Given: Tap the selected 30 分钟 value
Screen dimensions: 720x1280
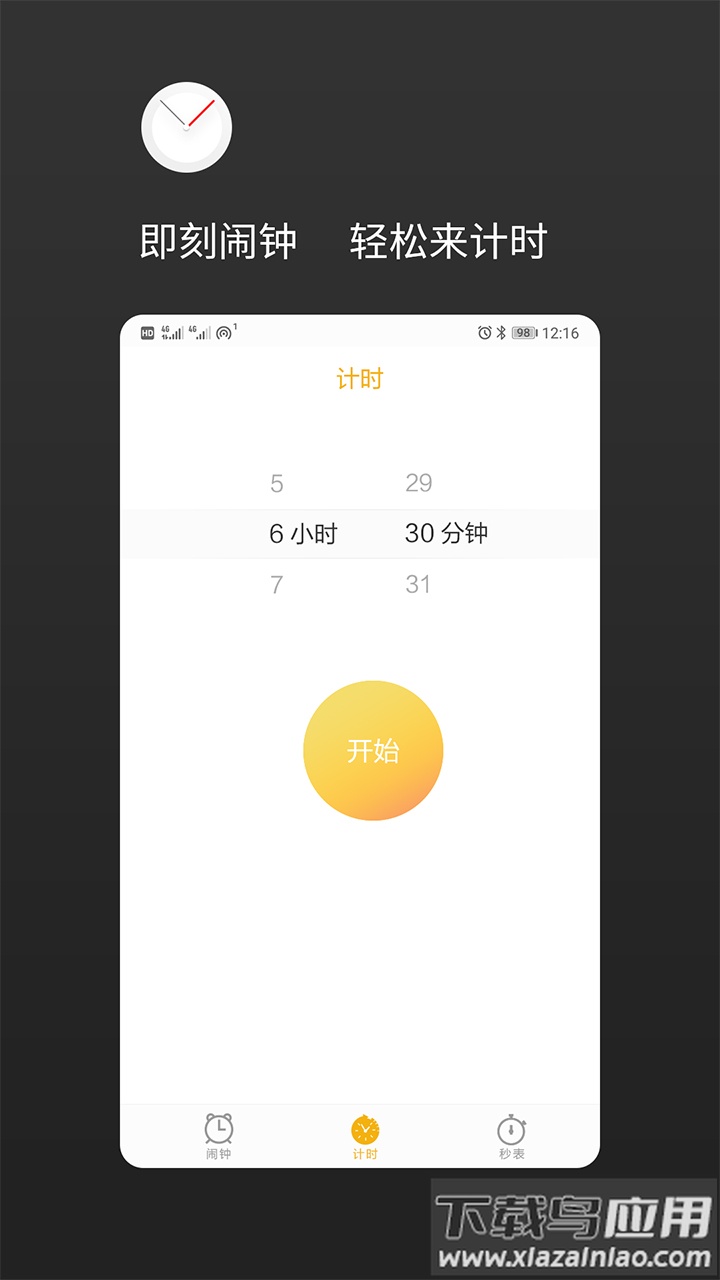Looking at the screenshot, I should click(446, 534).
